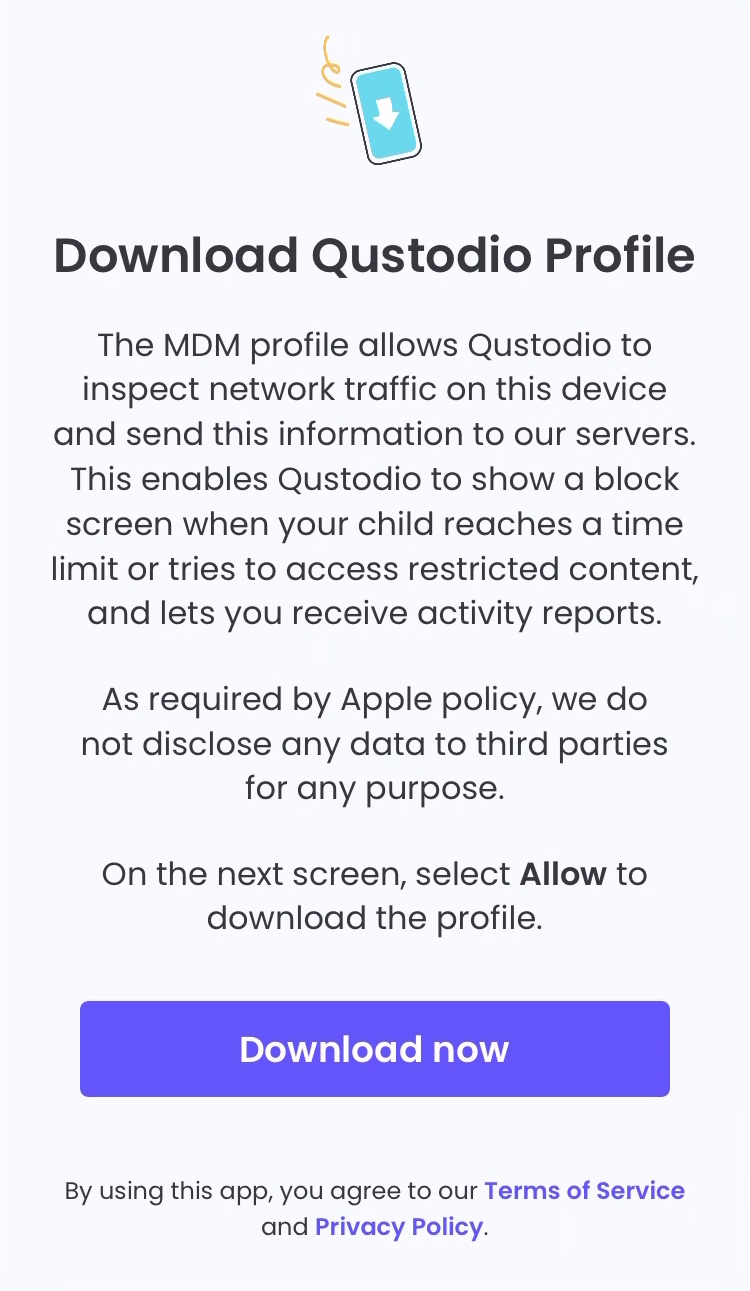Viewport: 750px width, 1291px height.
Task: Click the bold word Allow in the instructions
Action: click(562, 874)
